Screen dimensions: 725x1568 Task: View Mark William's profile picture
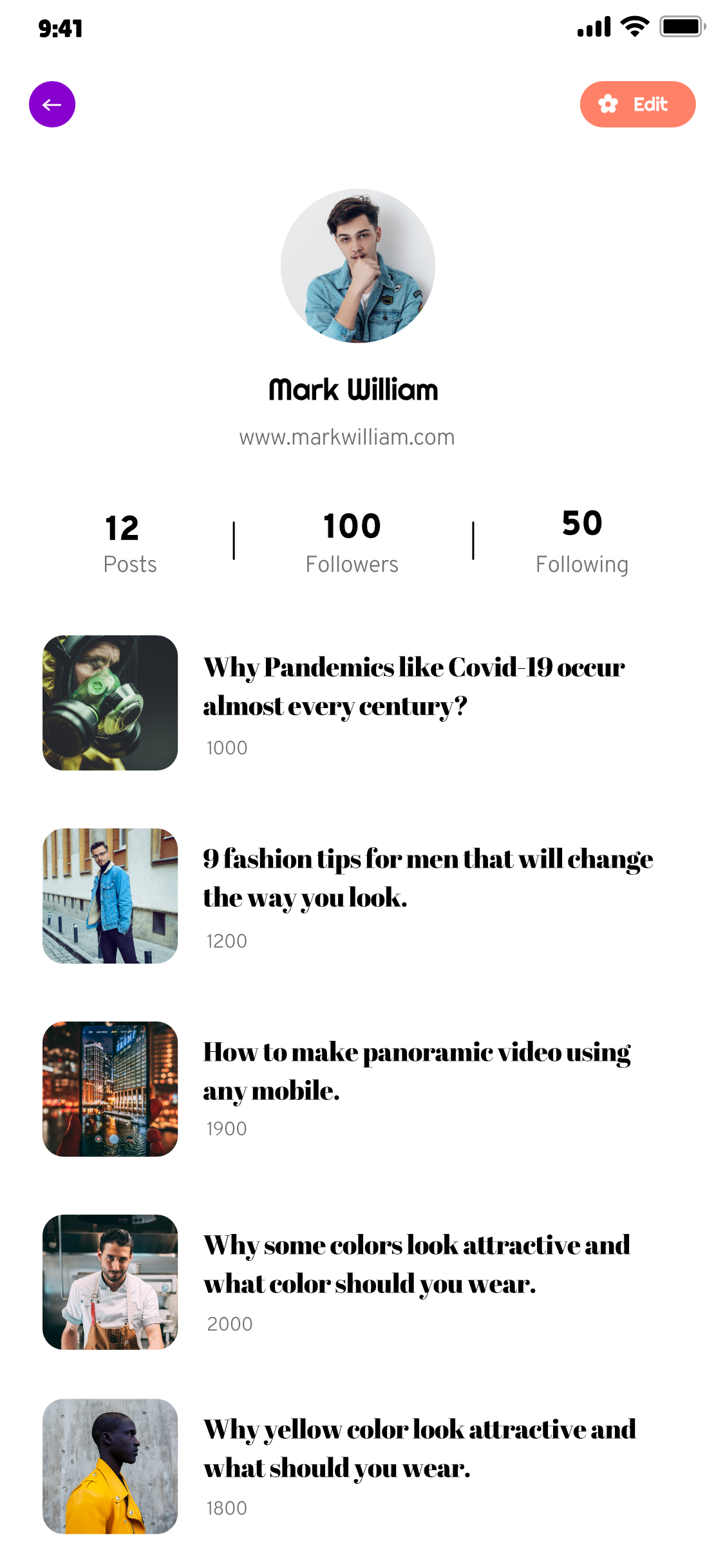click(x=358, y=266)
